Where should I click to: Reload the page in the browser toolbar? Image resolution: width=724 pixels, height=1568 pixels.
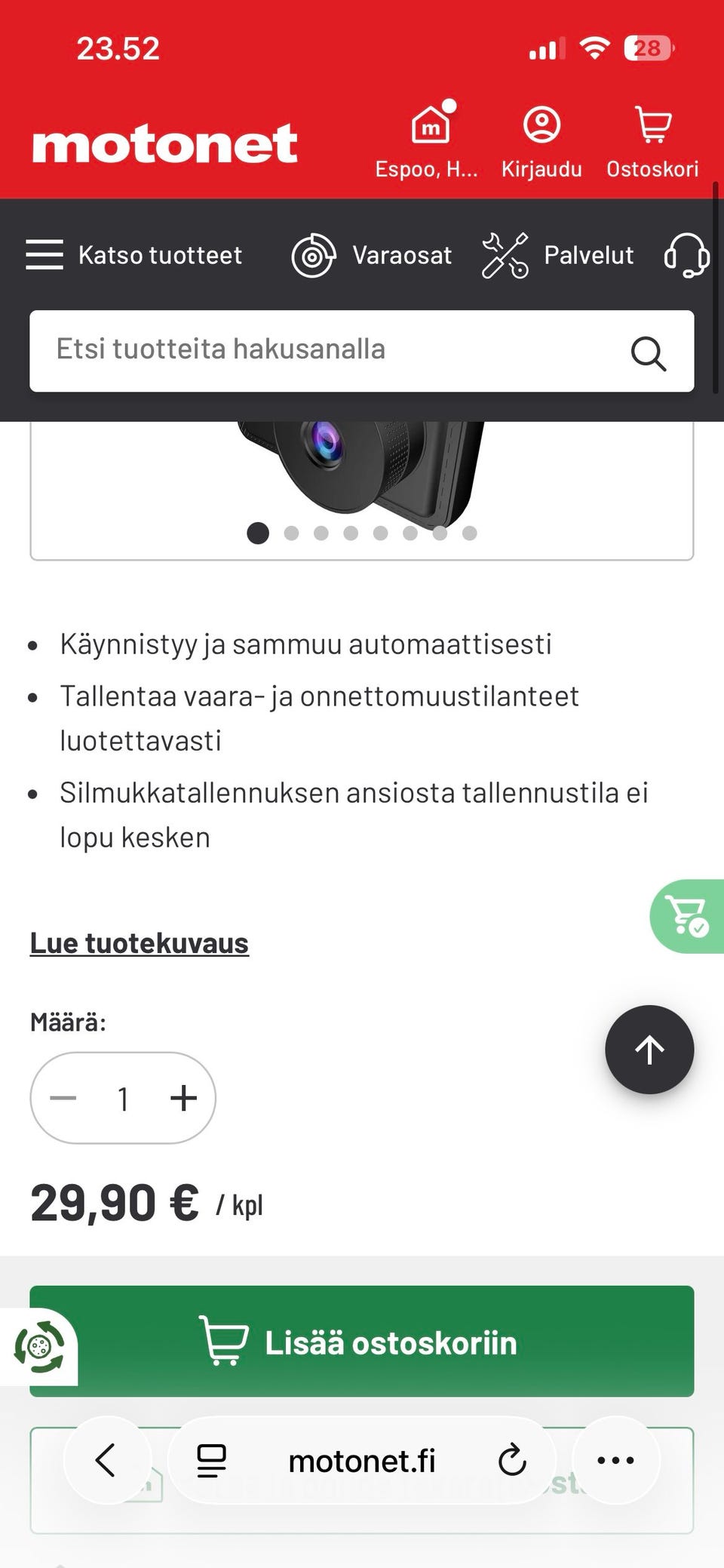[512, 1461]
